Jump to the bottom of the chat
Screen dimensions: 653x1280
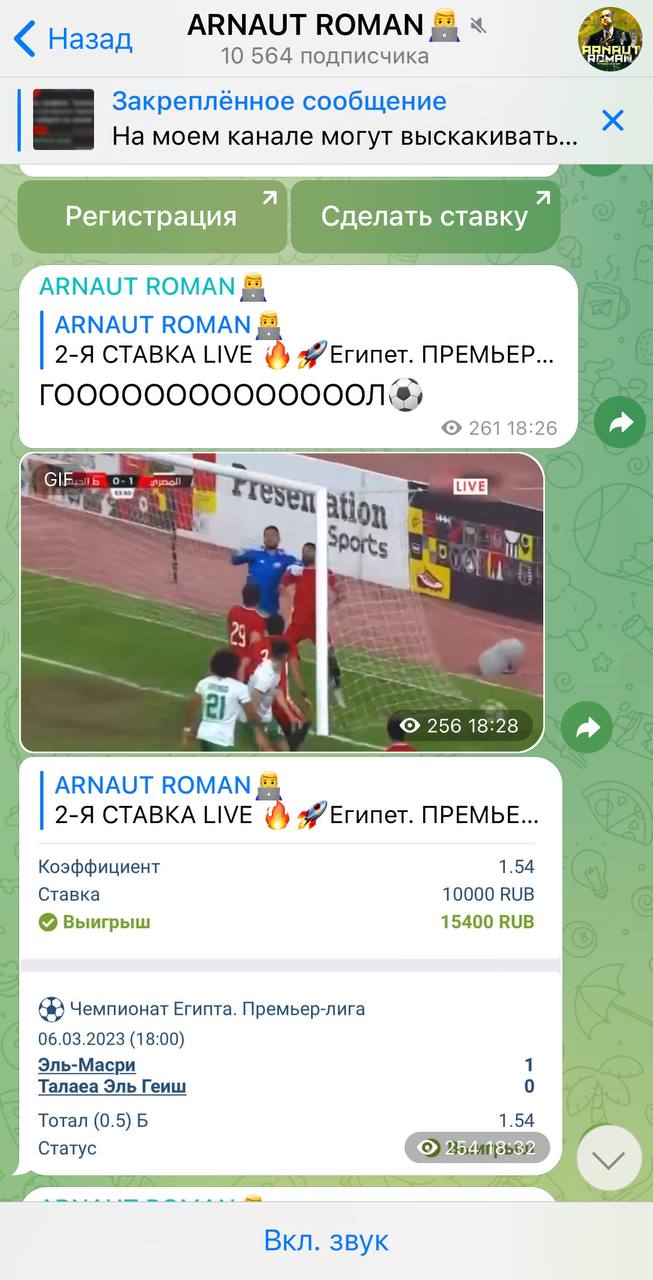[x=609, y=1158]
